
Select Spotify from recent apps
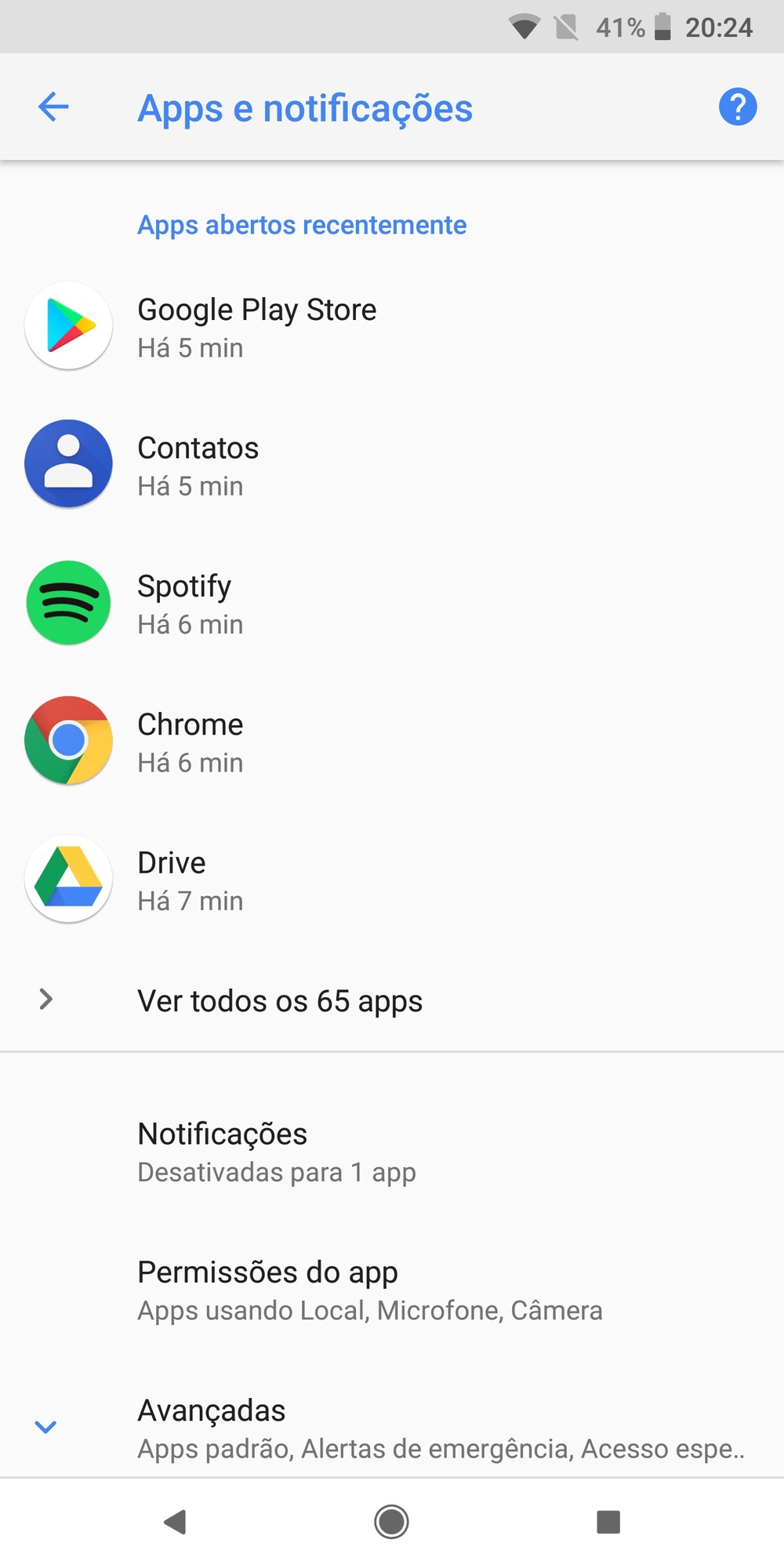[392, 603]
